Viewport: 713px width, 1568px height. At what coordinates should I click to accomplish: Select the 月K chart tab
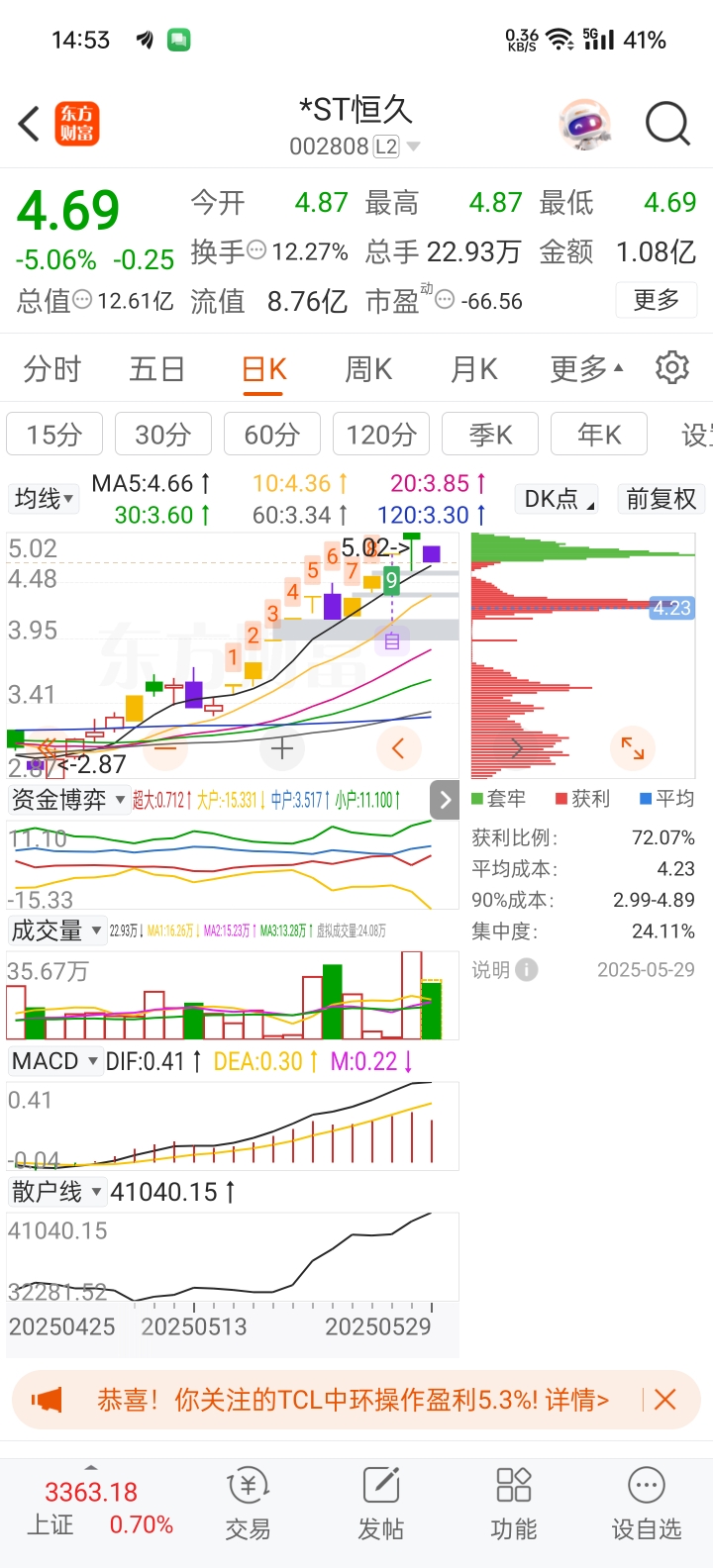click(x=474, y=369)
